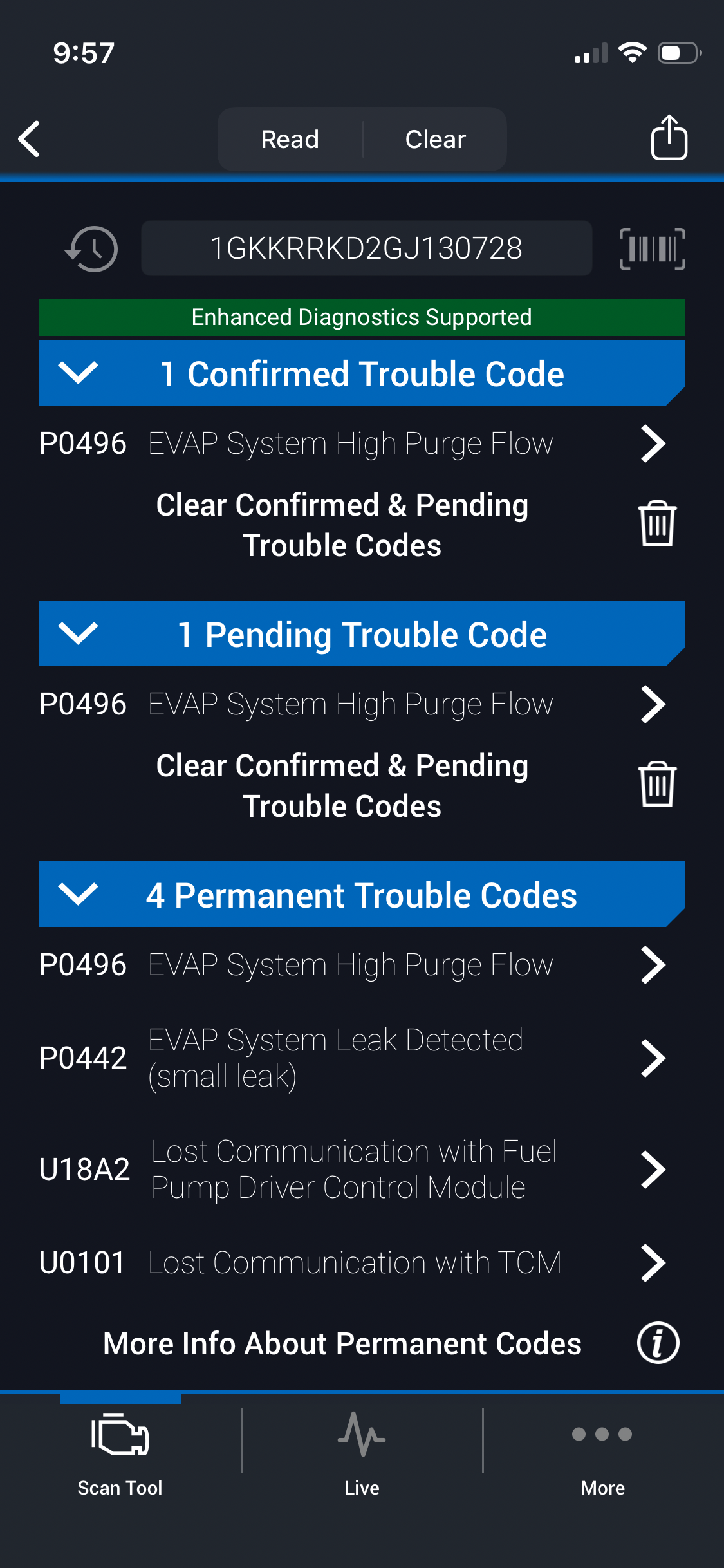Viewport: 724px width, 1568px height.
Task: Tap the trash icon under Pending code
Action: pos(657,785)
